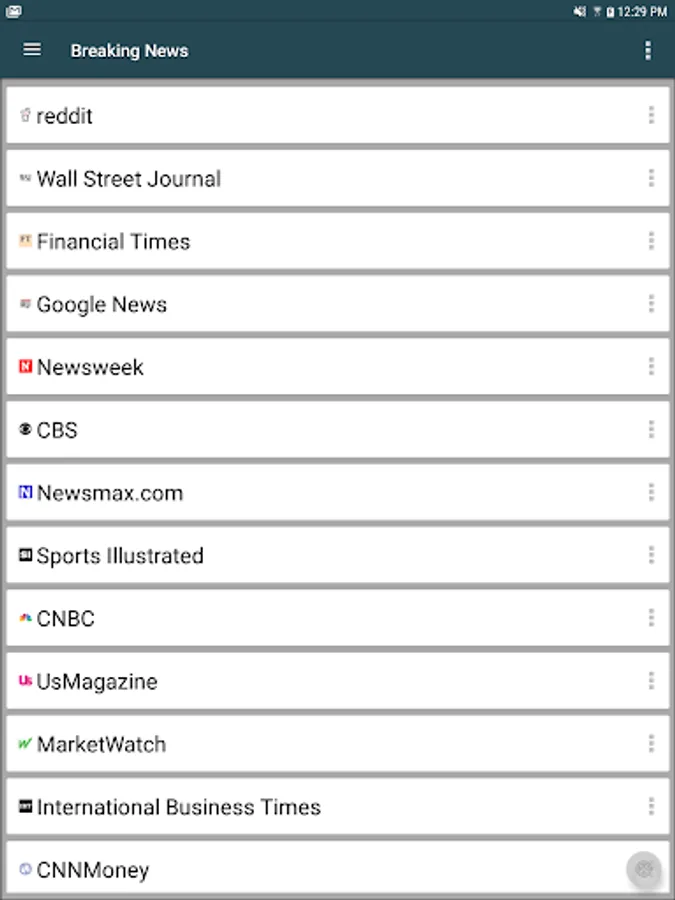675x900 pixels.
Task: Select the Financial Times source
Action: [x=113, y=242]
